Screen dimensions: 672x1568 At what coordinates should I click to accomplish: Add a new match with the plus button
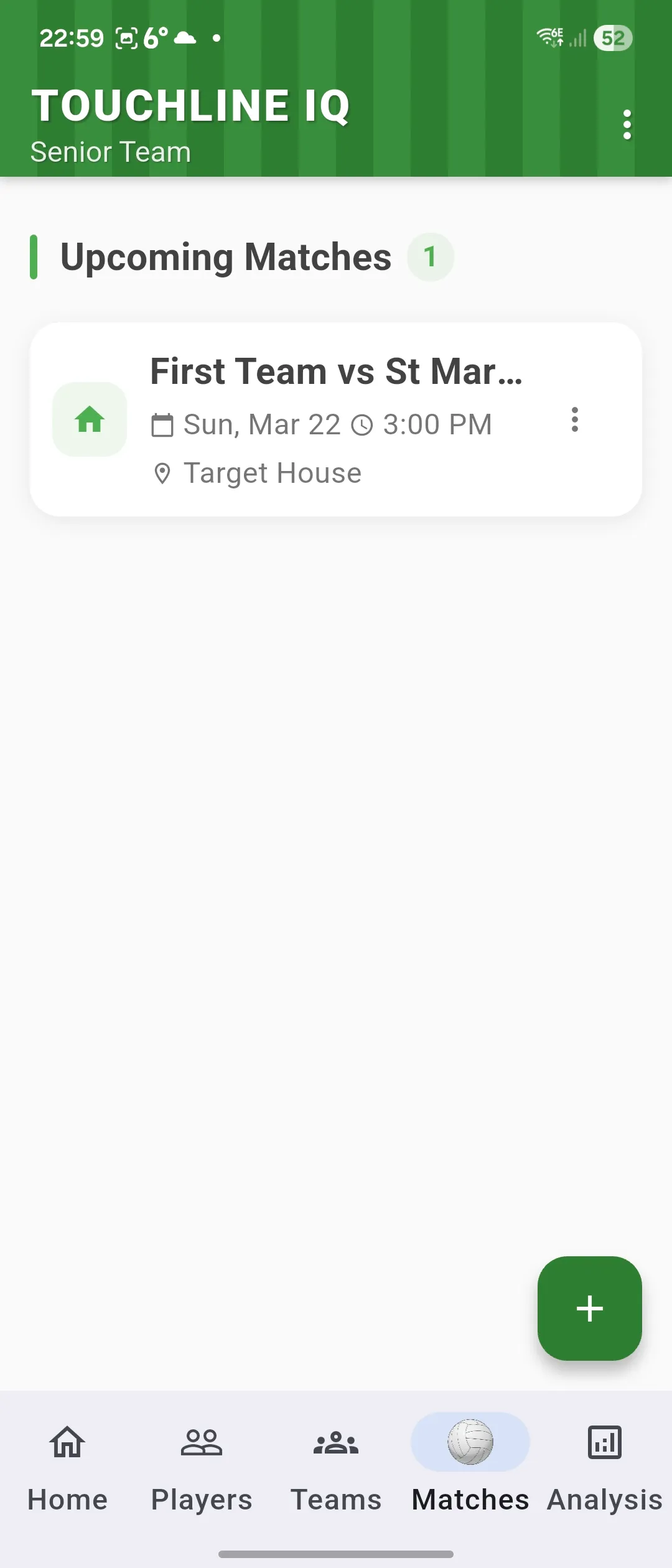pos(589,1308)
